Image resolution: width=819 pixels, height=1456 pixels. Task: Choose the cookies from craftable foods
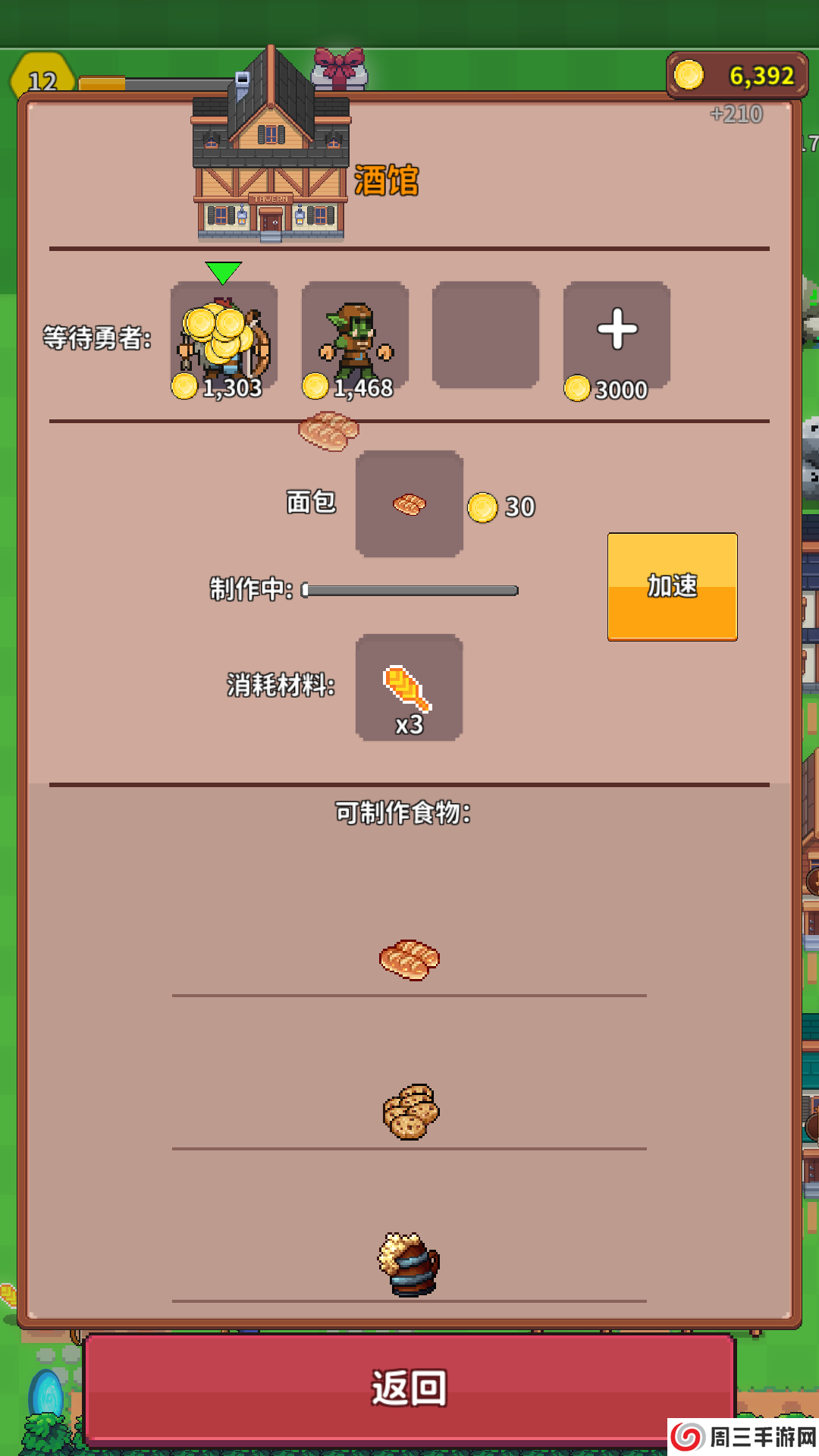409,1112
